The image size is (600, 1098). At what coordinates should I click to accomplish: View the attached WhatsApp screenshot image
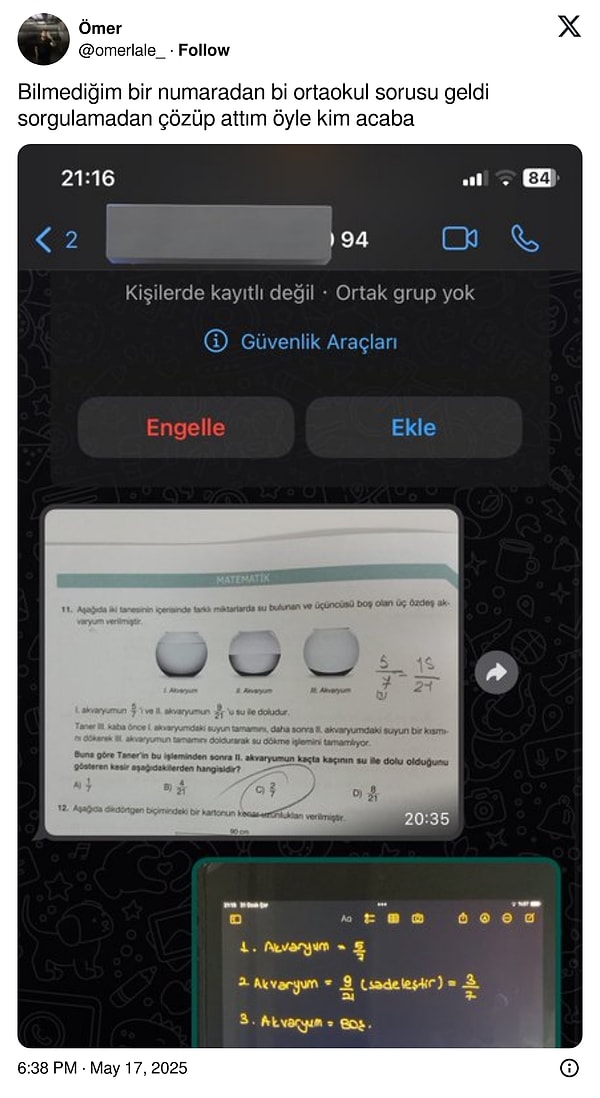(x=300, y=596)
